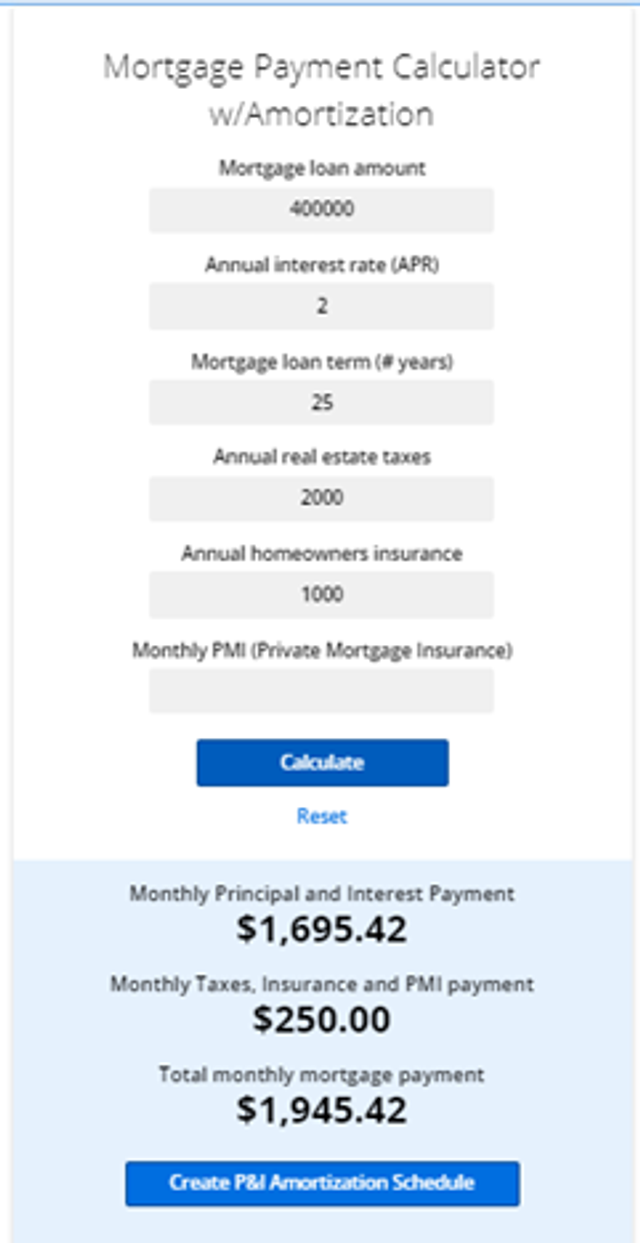This screenshot has width=640, height=1243.
Task: Focus the Annual real estate taxes field
Action: [321, 498]
